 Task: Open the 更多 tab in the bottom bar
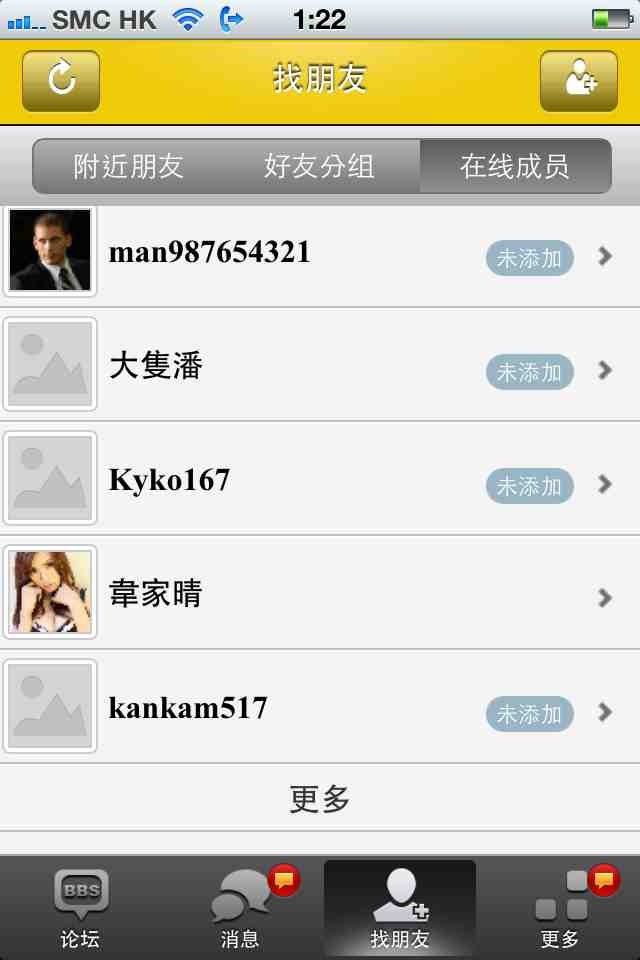(x=560, y=908)
